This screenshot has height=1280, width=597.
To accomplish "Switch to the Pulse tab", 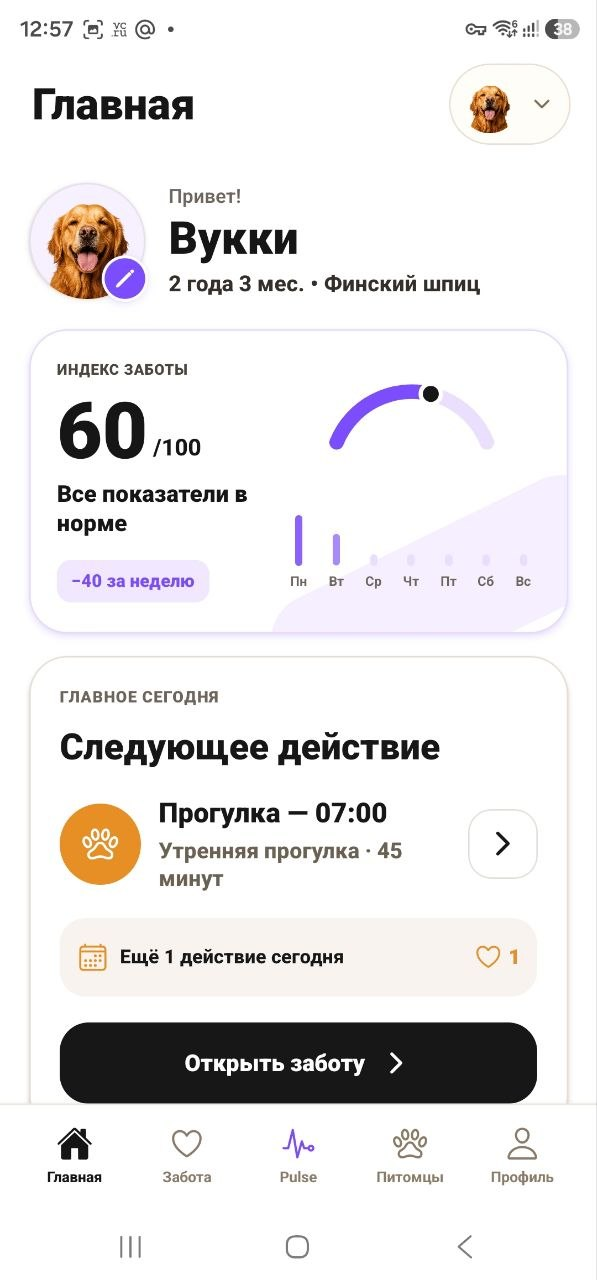I will point(298,1155).
